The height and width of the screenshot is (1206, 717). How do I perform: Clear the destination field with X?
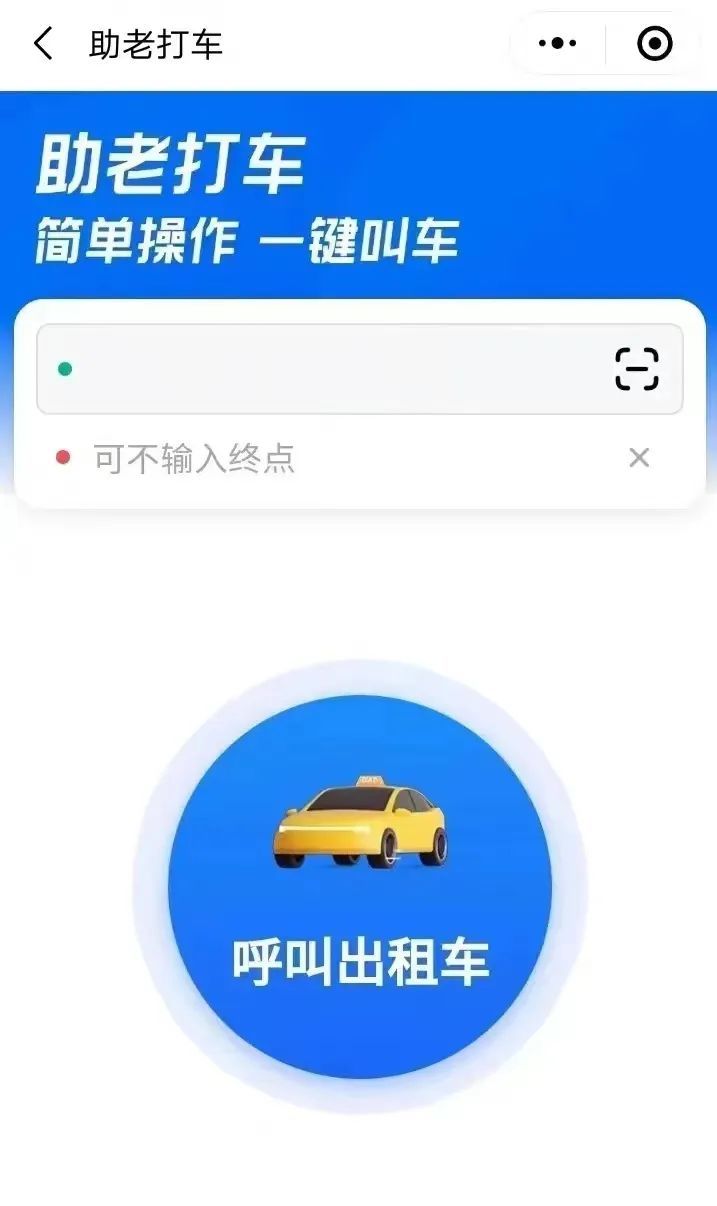(x=639, y=458)
